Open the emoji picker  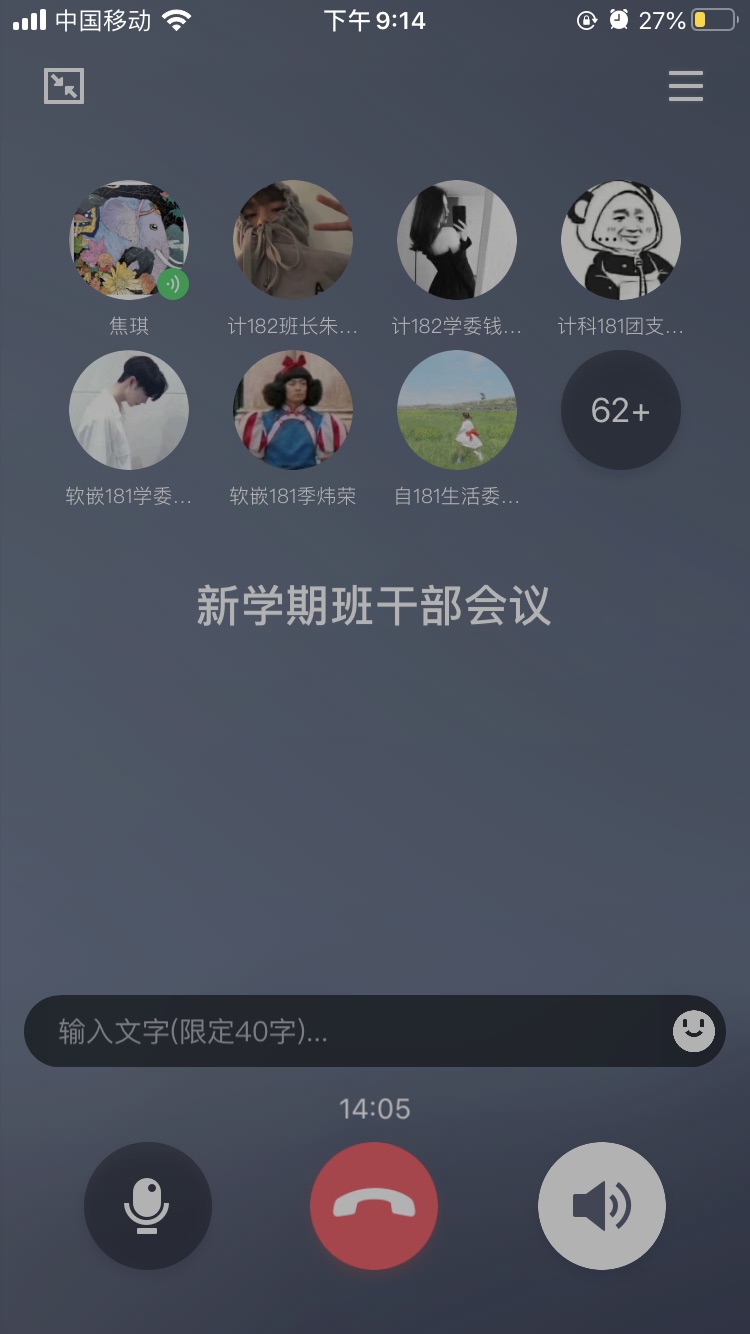[694, 1031]
